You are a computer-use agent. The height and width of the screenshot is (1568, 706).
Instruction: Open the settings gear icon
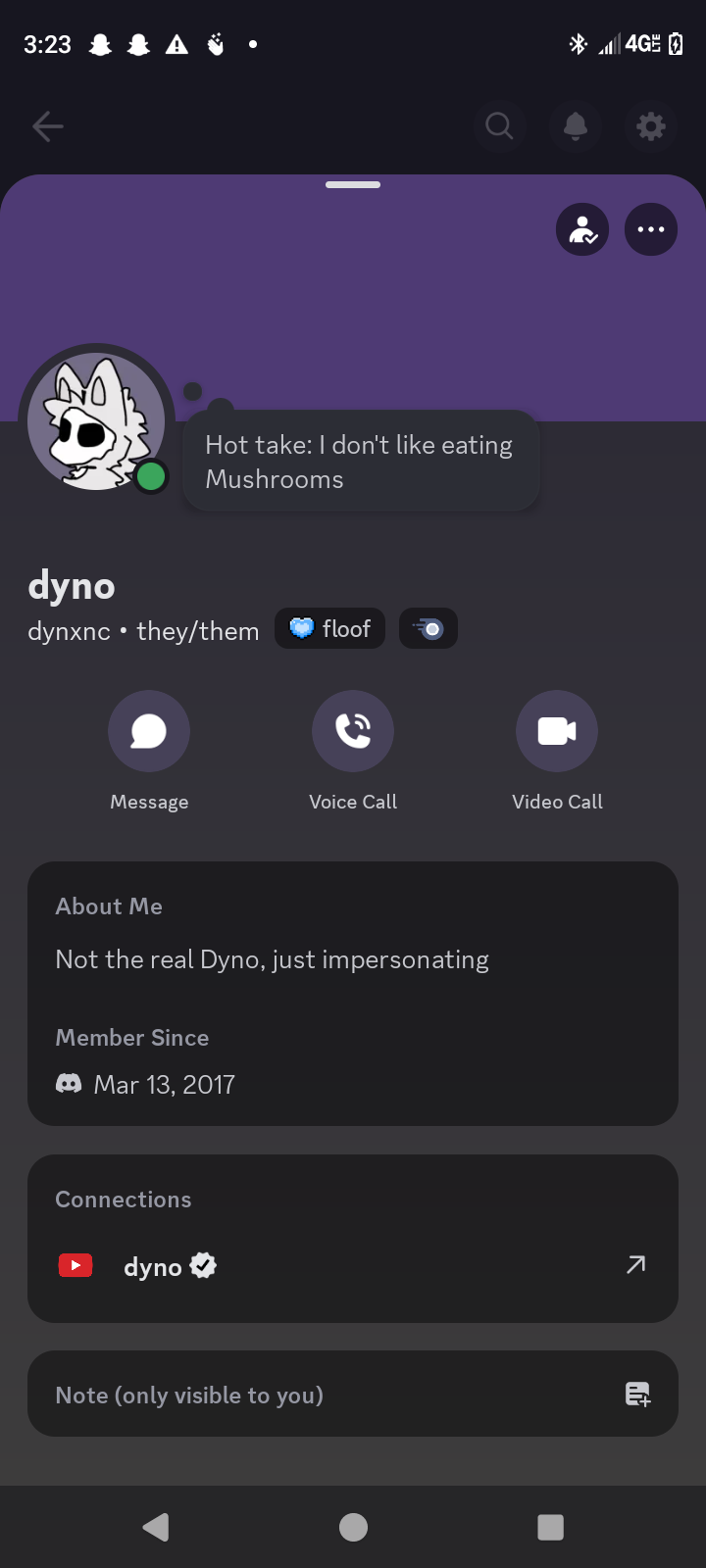click(650, 125)
